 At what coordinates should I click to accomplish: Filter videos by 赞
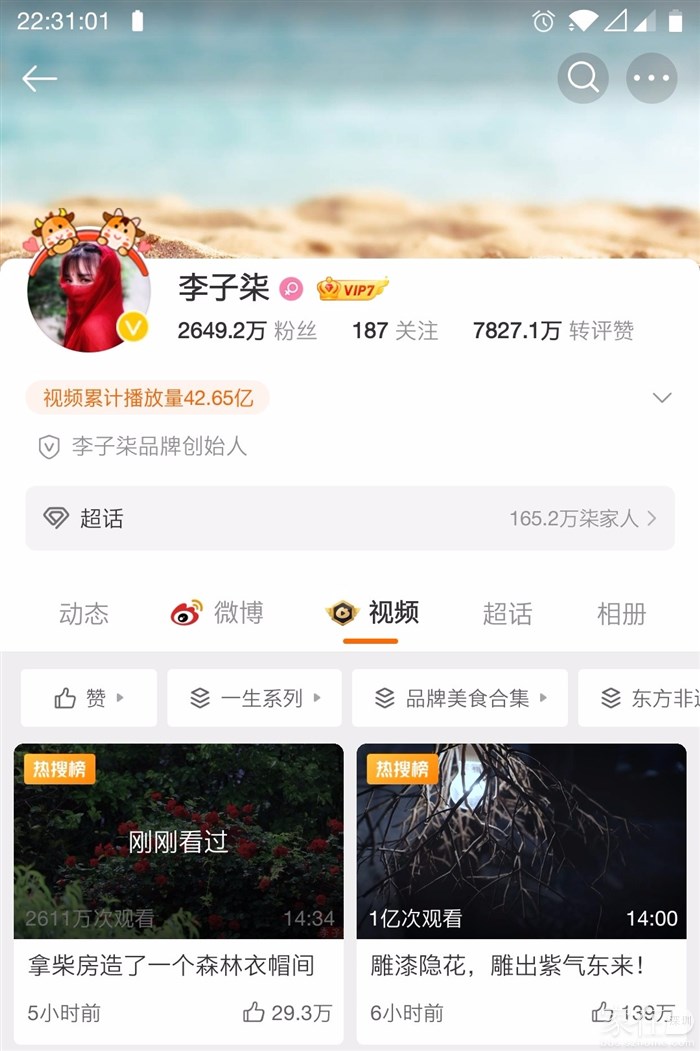click(89, 698)
